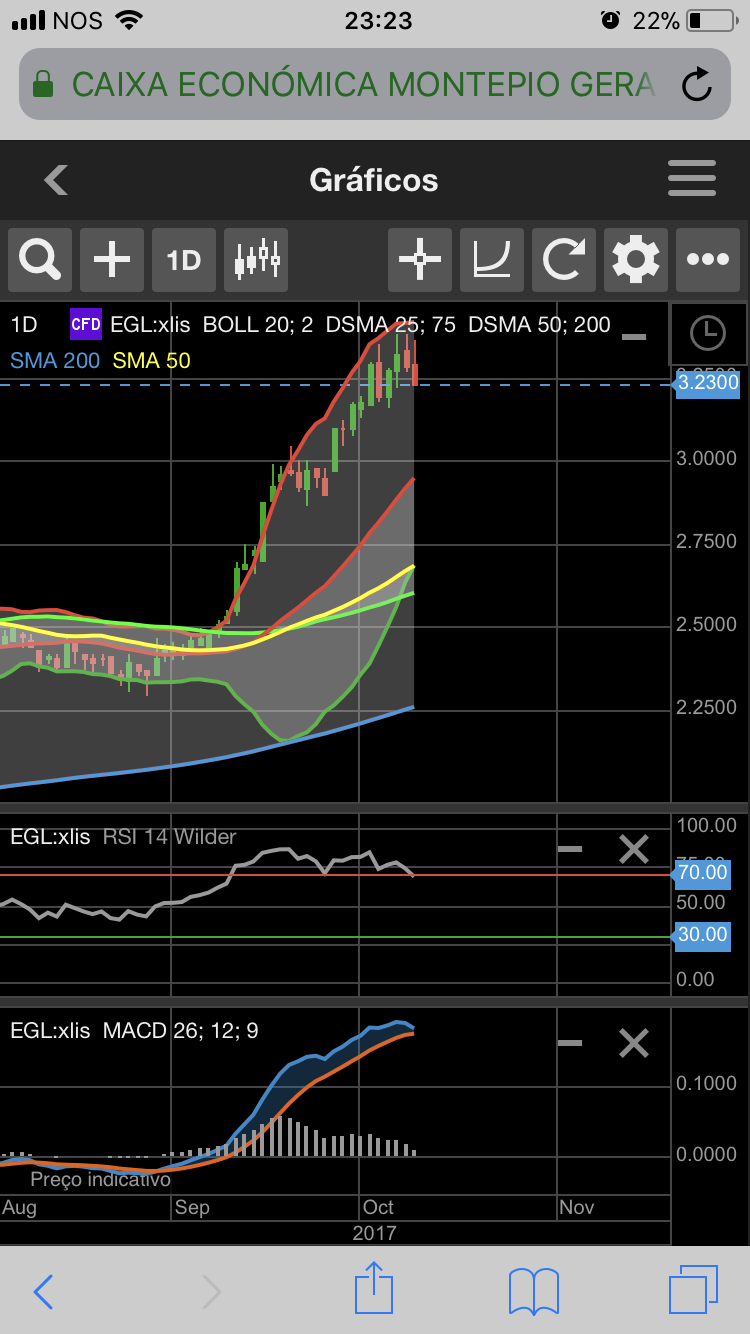The width and height of the screenshot is (750, 1334).
Task: Minimize the MACD panel
Action: [570, 1042]
